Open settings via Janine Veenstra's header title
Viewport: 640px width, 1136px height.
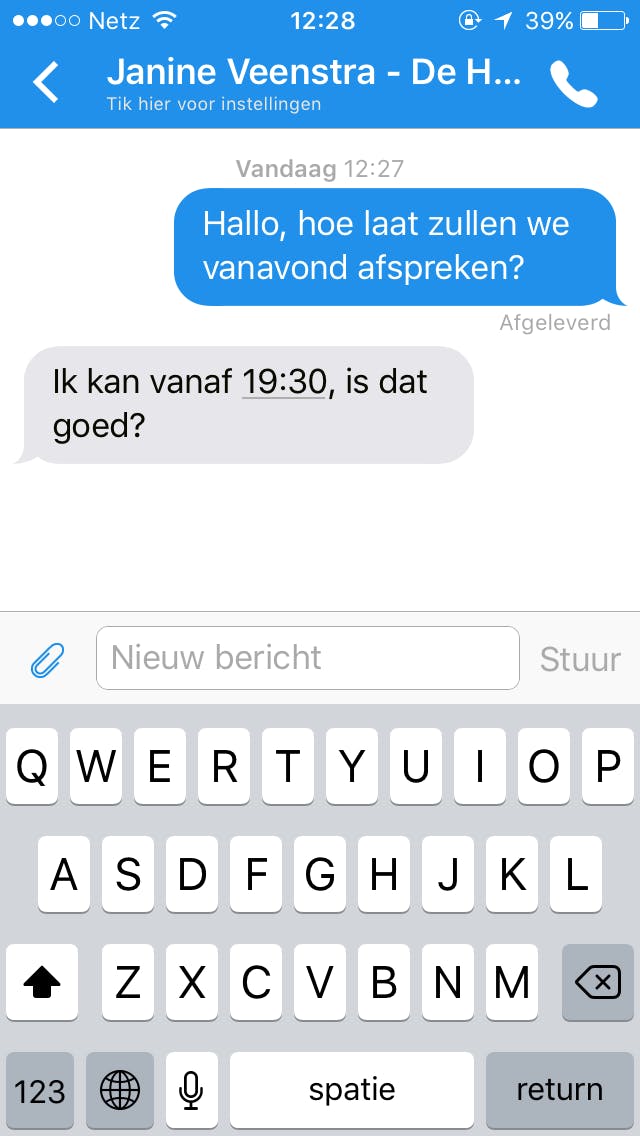(x=314, y=82)
